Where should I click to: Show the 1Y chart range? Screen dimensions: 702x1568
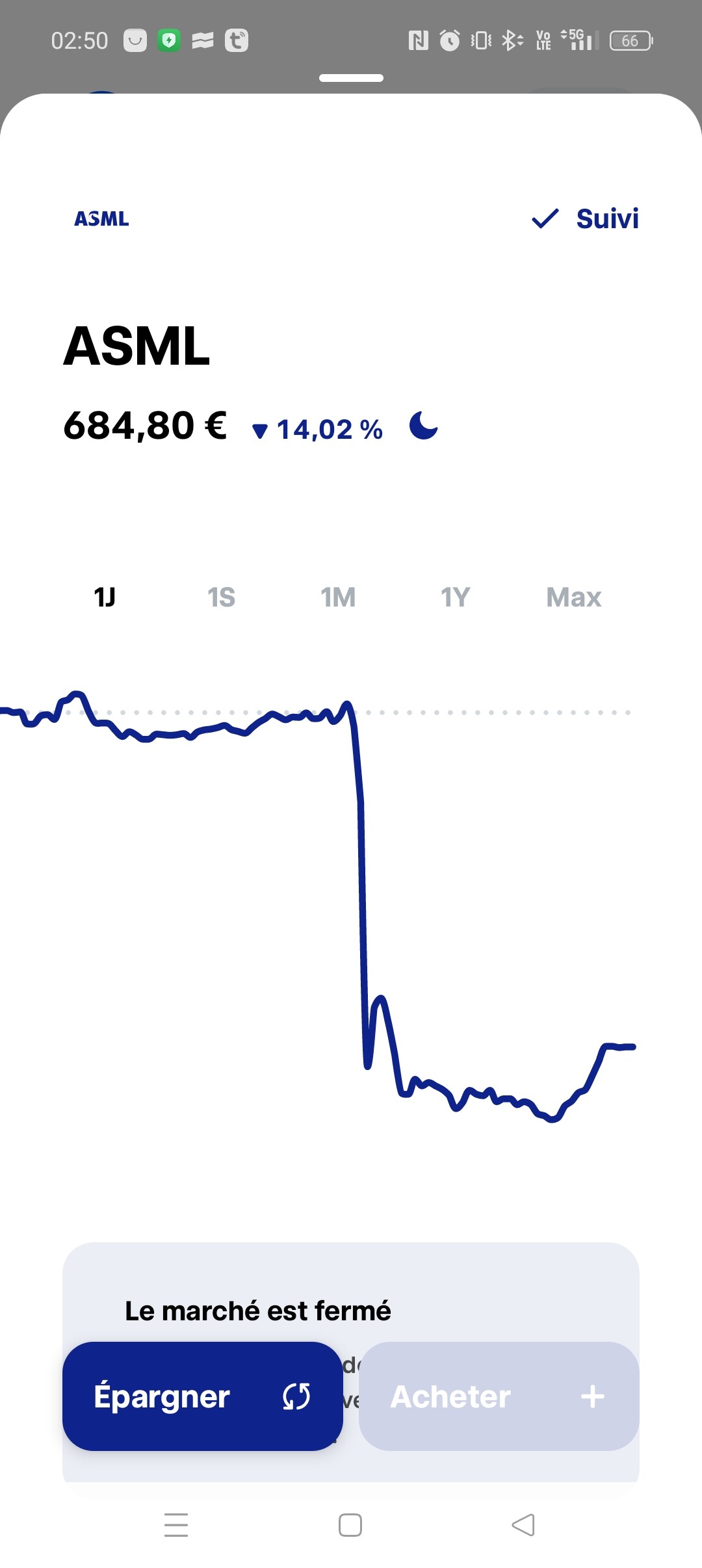click(x=455, y=597)
